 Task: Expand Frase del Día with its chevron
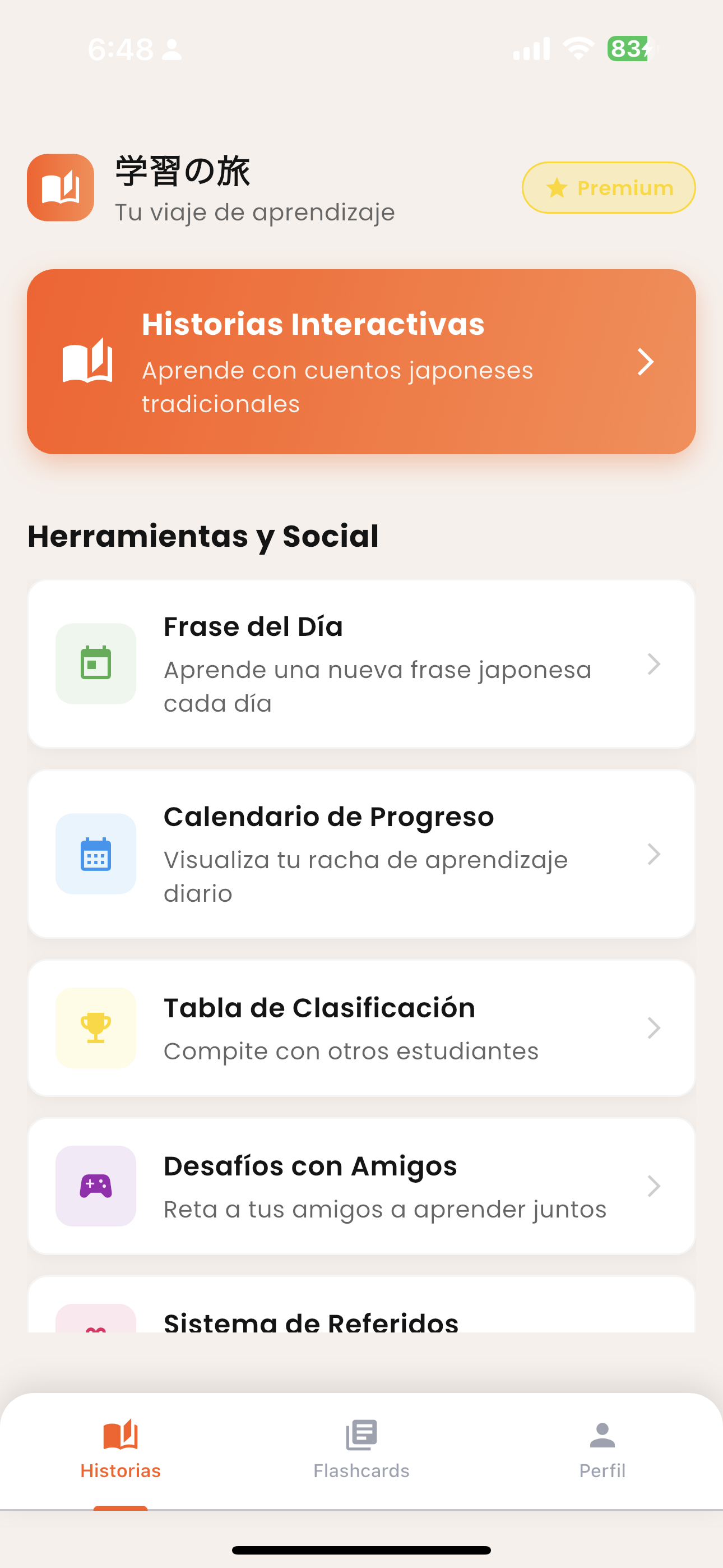[654, 665]
